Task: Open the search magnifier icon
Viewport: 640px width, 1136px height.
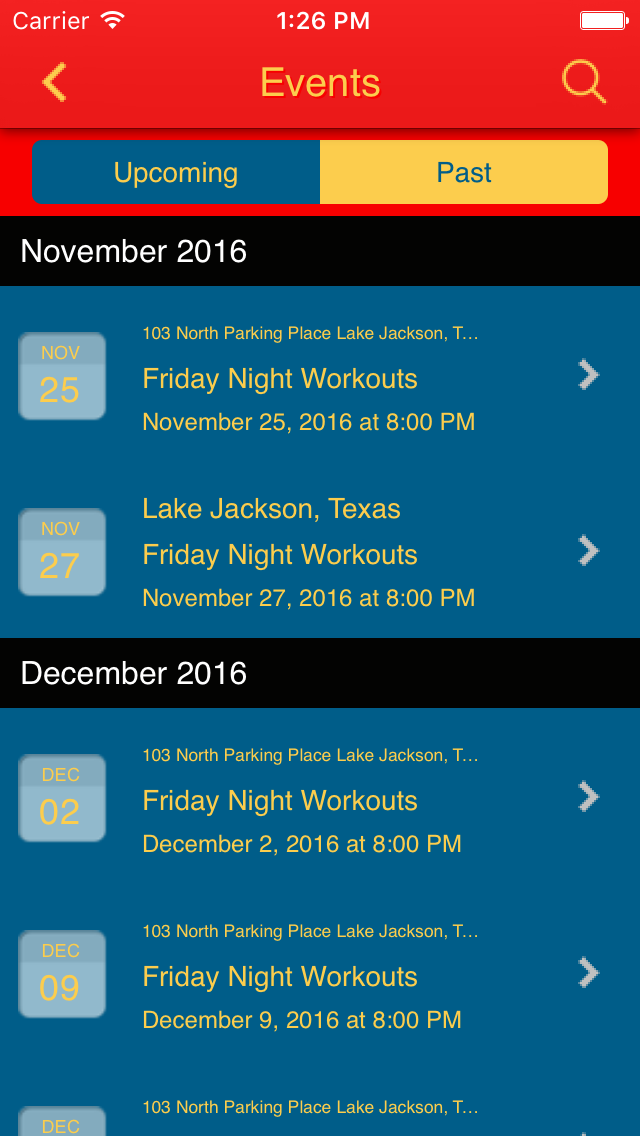Action: 584,82
